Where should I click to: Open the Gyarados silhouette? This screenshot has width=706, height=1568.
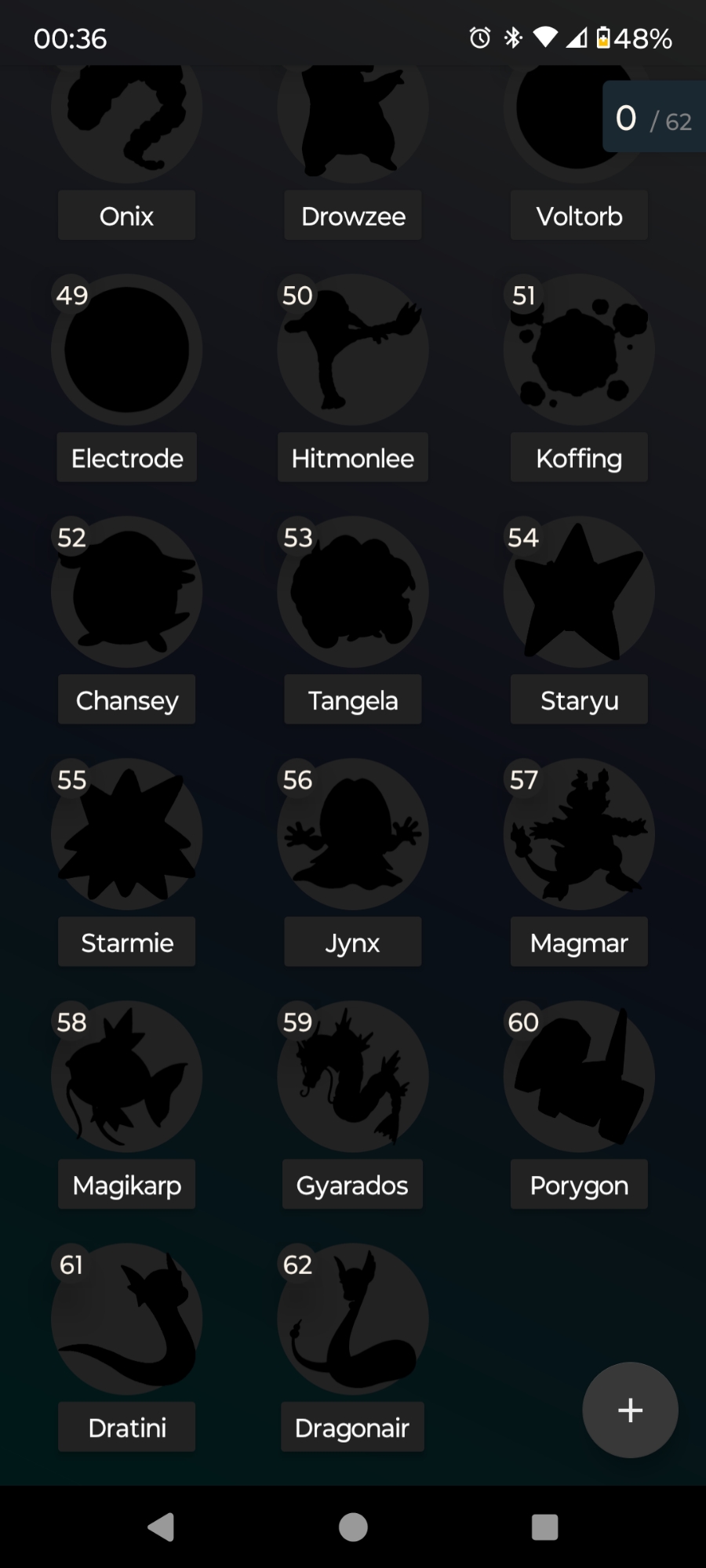click(352, 1076)
